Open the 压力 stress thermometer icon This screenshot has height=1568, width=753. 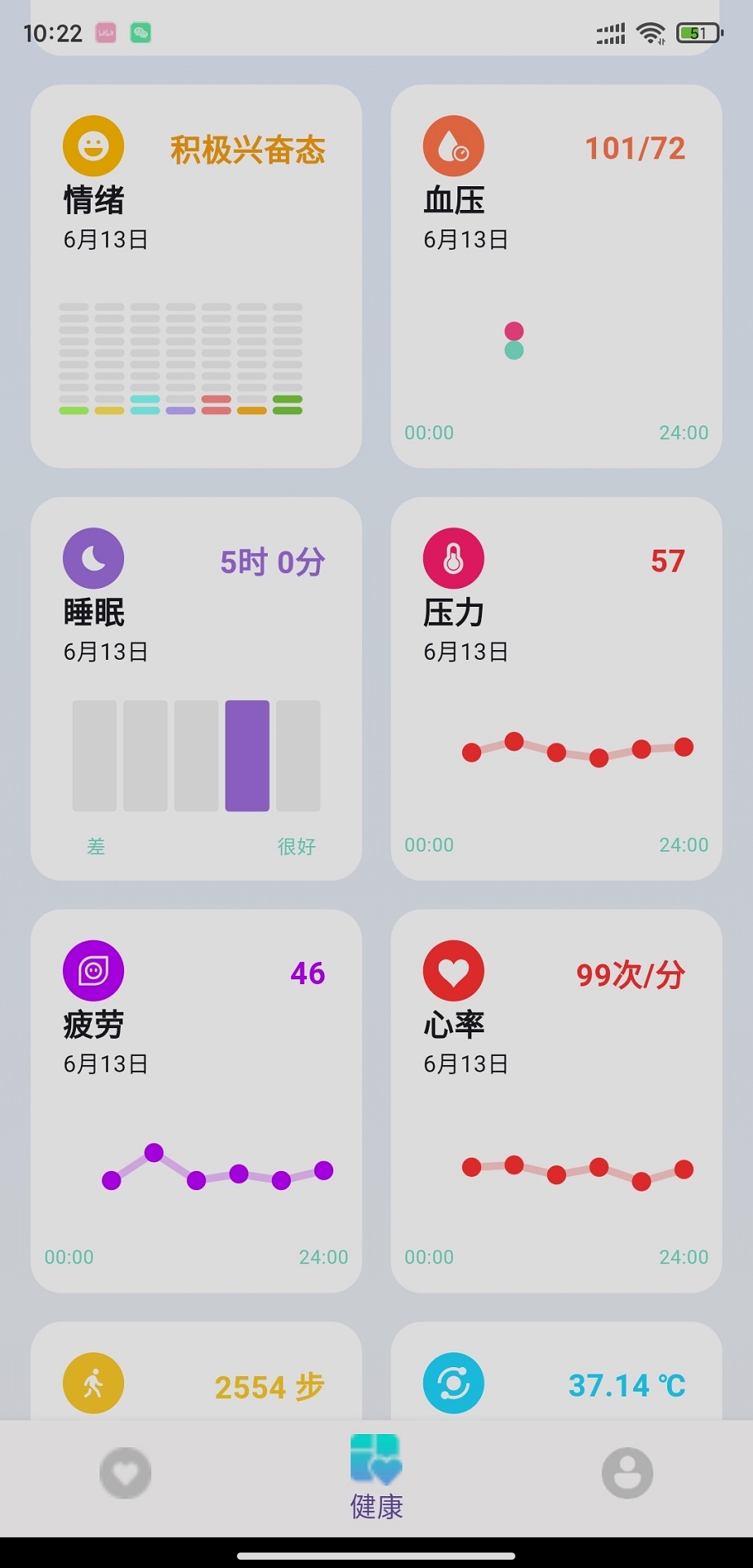coord(453,558)
